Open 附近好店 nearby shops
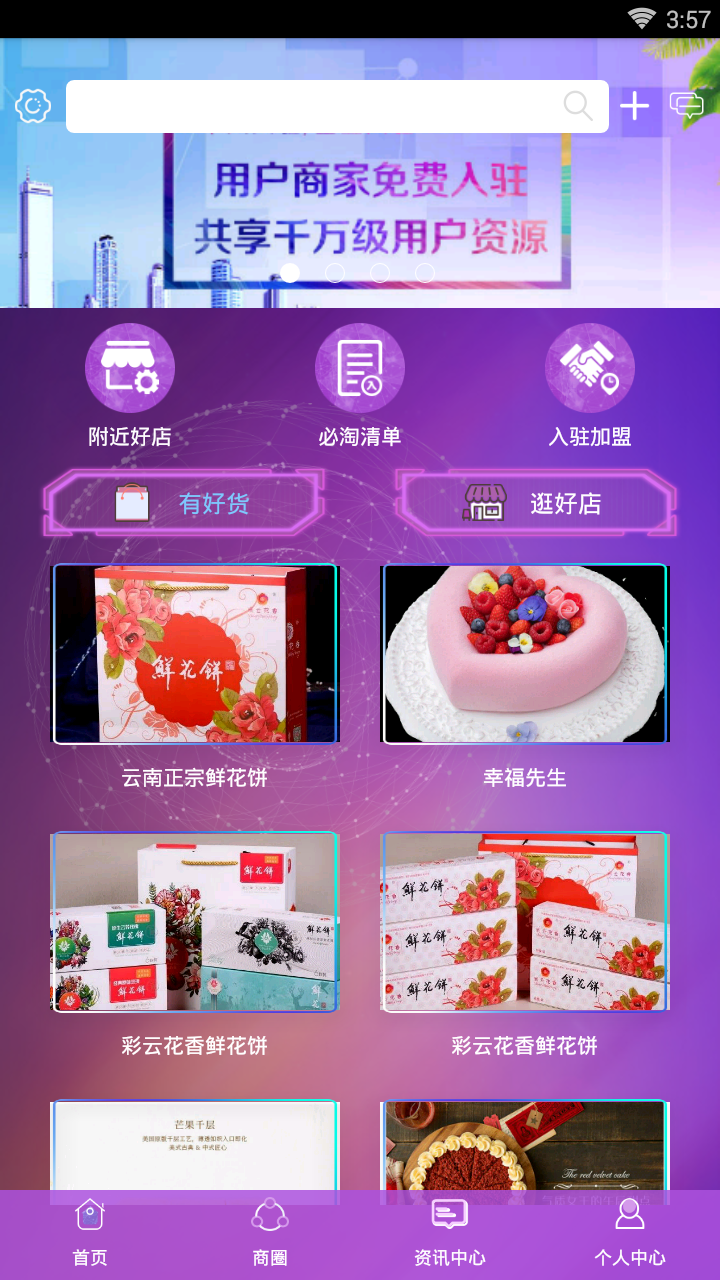The image size is (720, 1280). [x=130, y=385]
